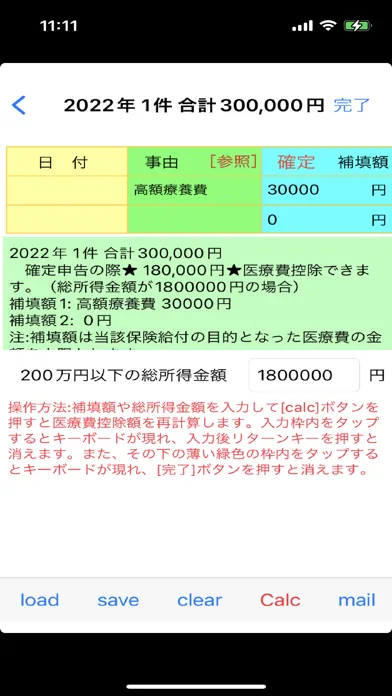Viewport: 392px width, 696px height.
Task: Go back with the blue arrow
Action: click(x=19, y=106)
